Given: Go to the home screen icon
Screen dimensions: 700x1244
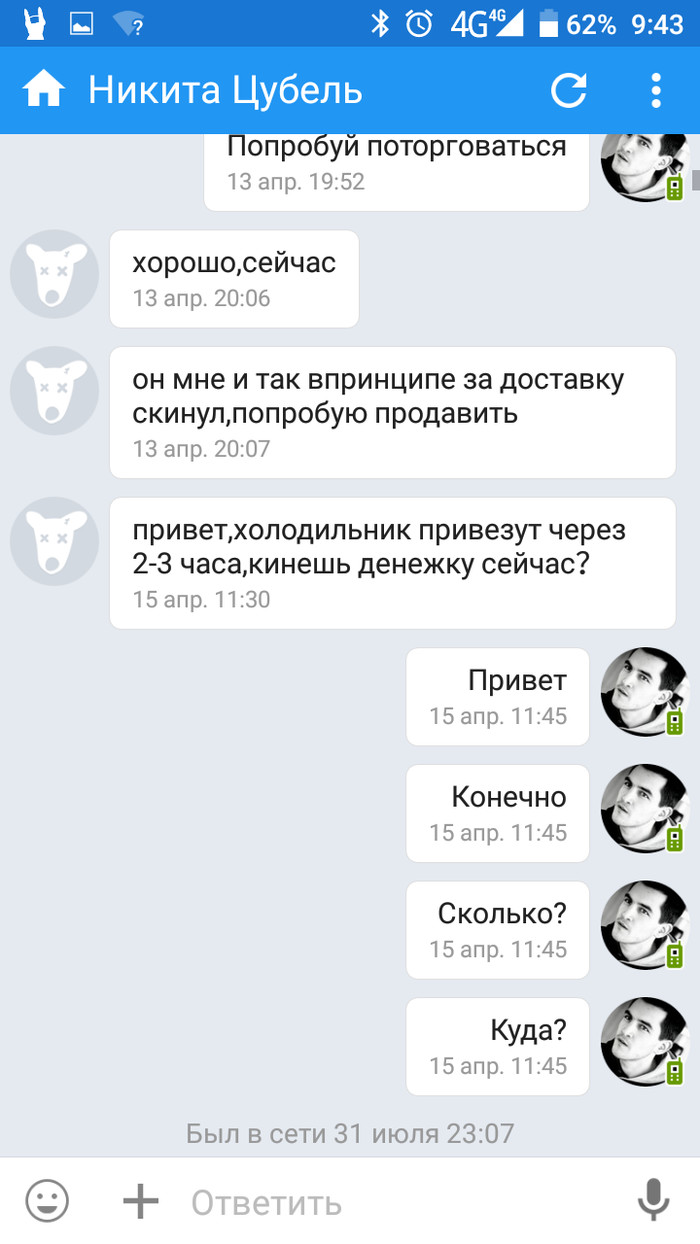Looking at the screenshot, I should coord(44,91).
